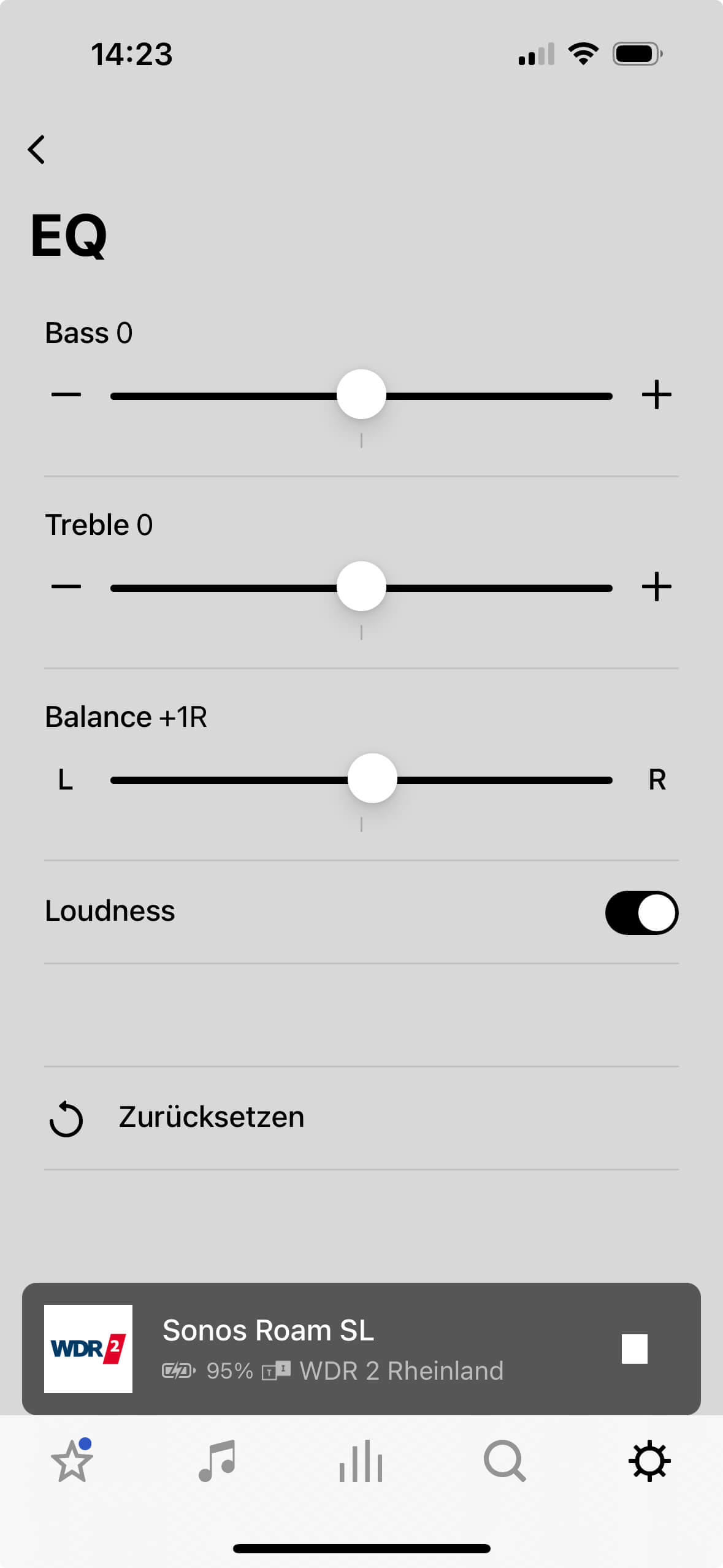Screen dimensions: 723x1568
Task: Decrease bass with the minus button
Action: (66, 394)
